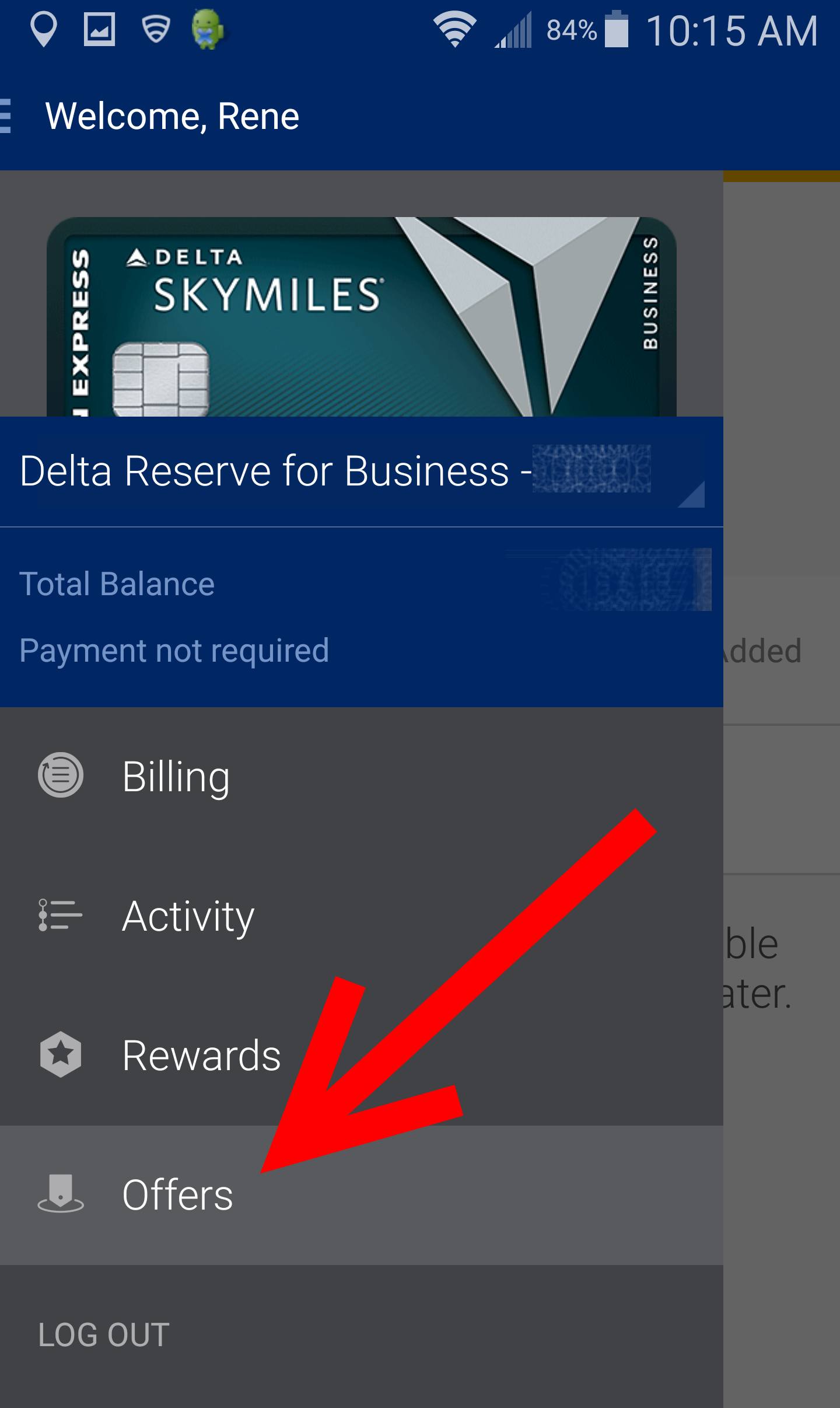
Task: Tap LOG OUT to sign out
Action: click(x=104, y=1335)
